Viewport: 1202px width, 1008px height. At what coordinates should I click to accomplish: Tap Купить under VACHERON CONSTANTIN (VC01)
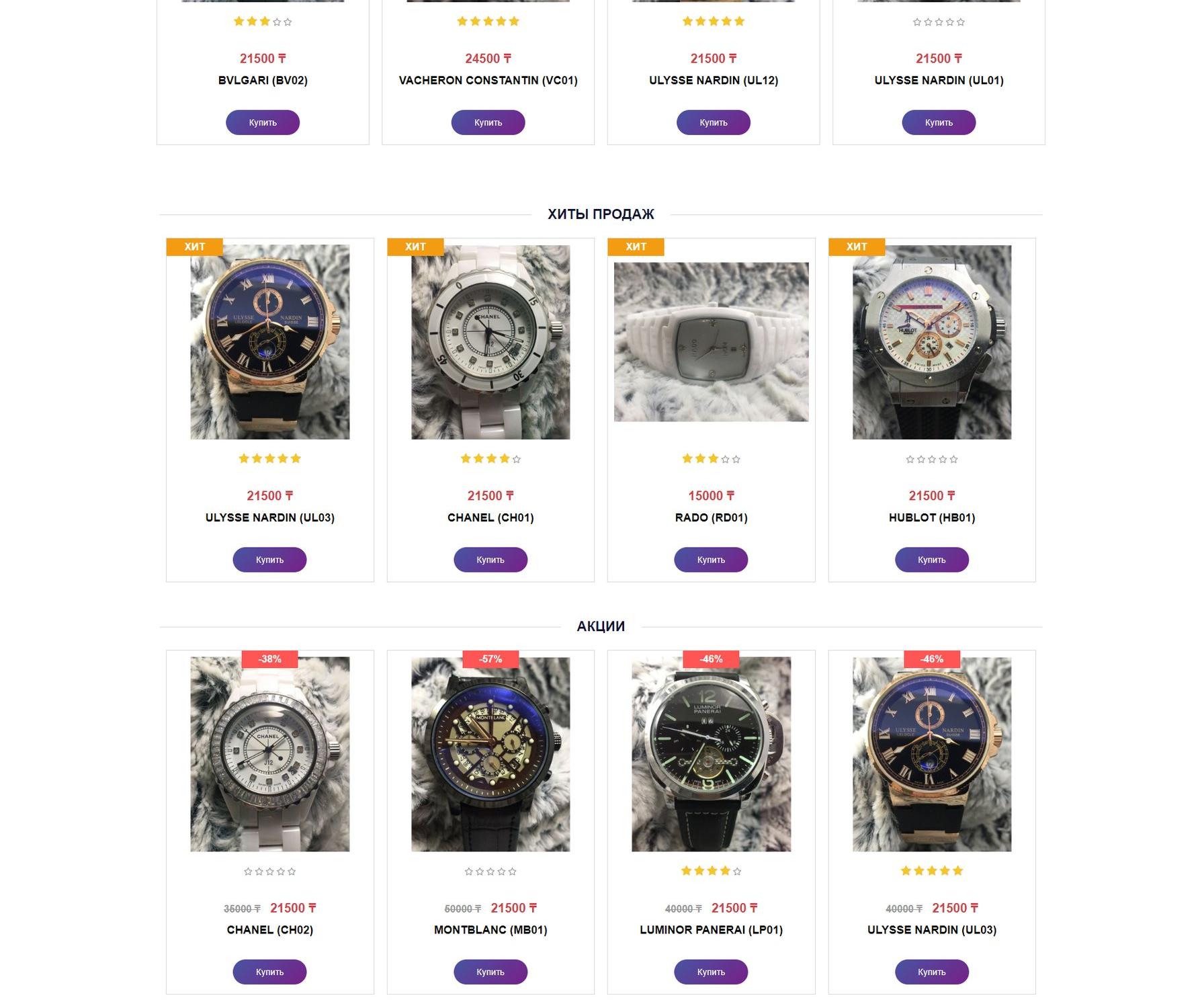tap(488, 122)
